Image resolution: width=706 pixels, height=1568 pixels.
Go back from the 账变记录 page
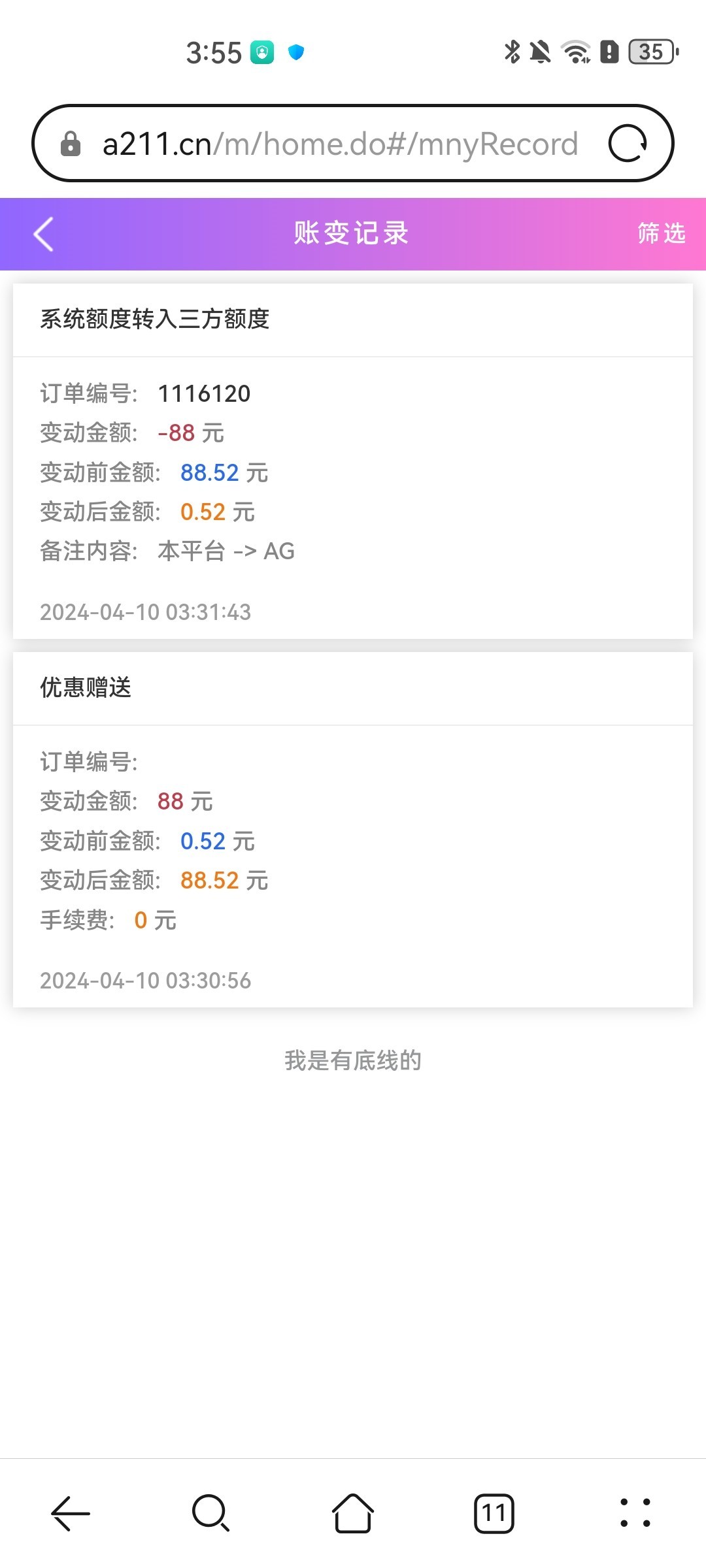(43, 234)
